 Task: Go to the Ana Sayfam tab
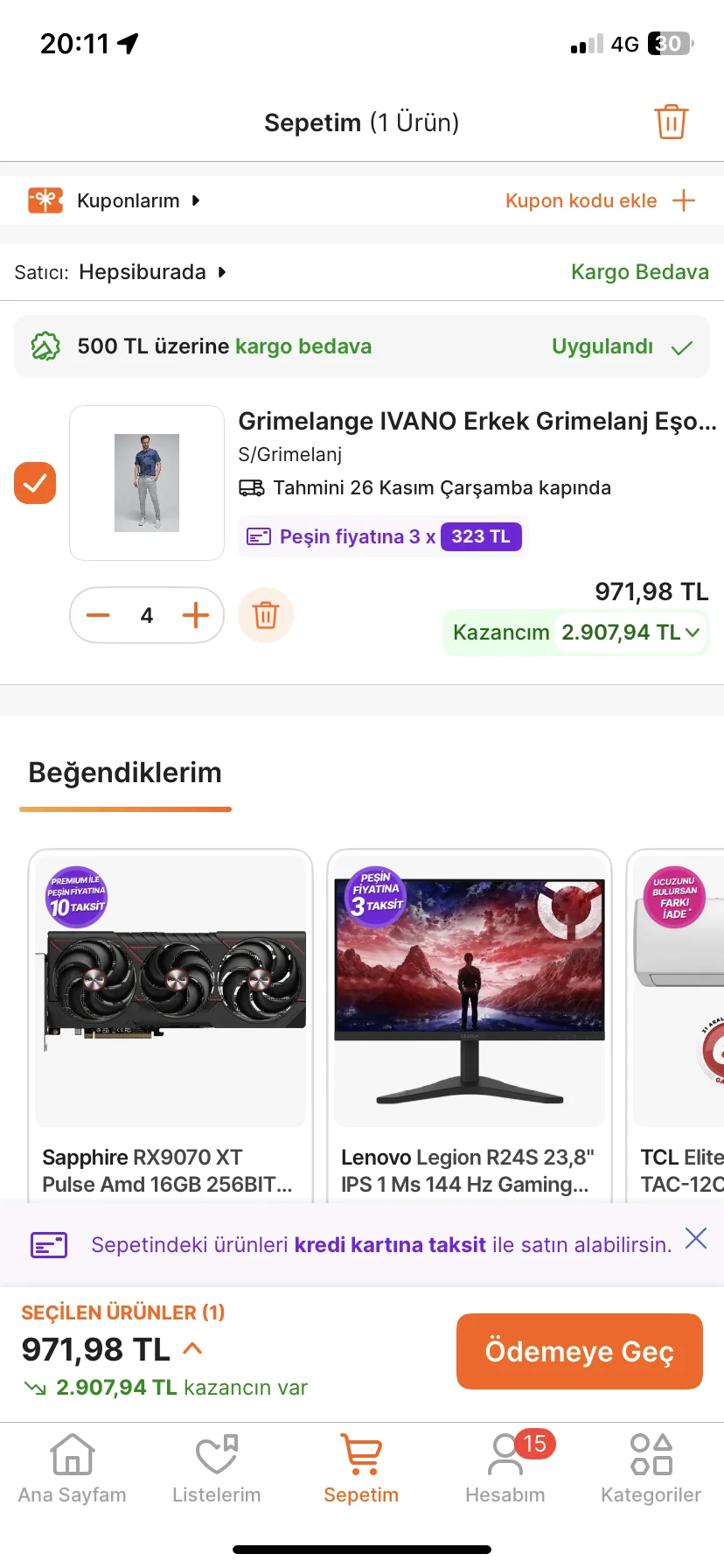(x=73, y=1470)
